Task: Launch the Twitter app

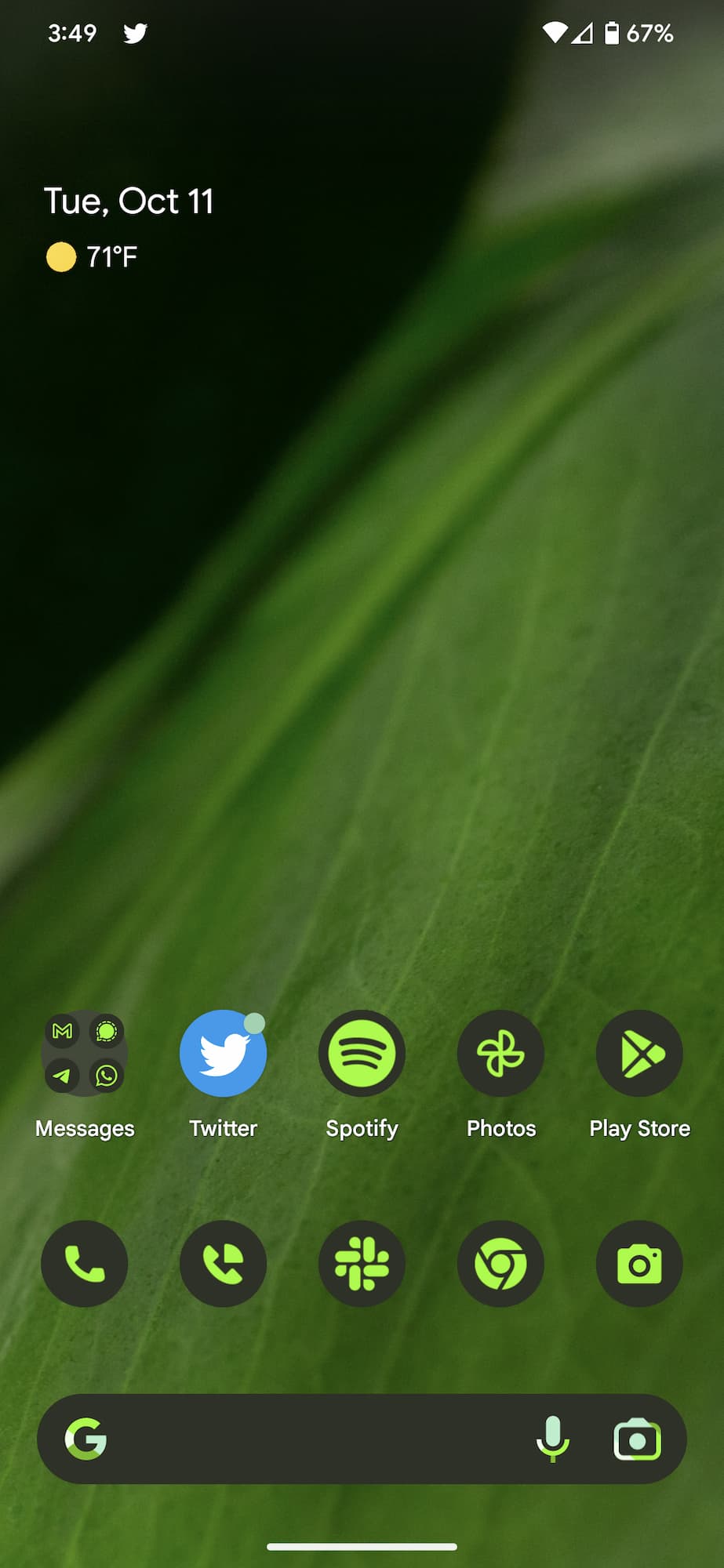Action: (223, 1053)
